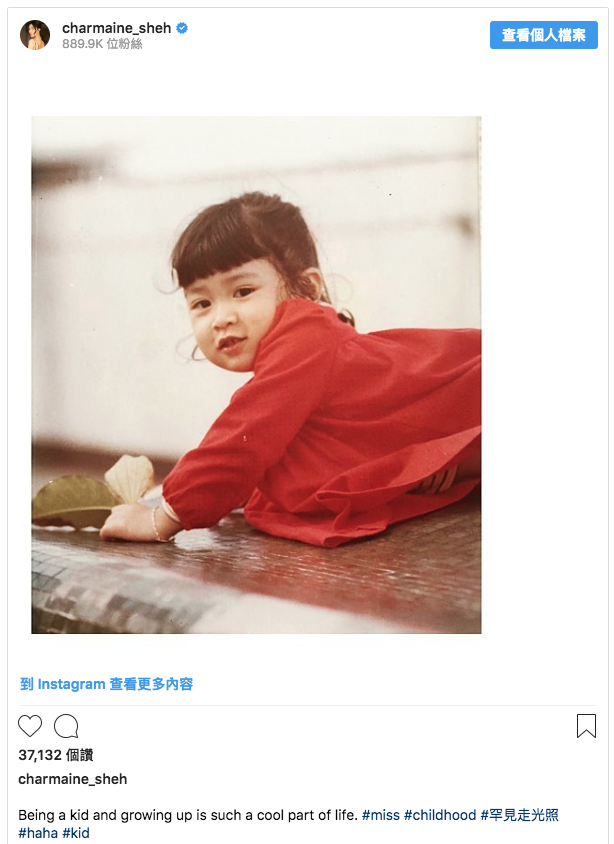
Task: Open the #miss hashtag
Action: [x=380, y=815]
